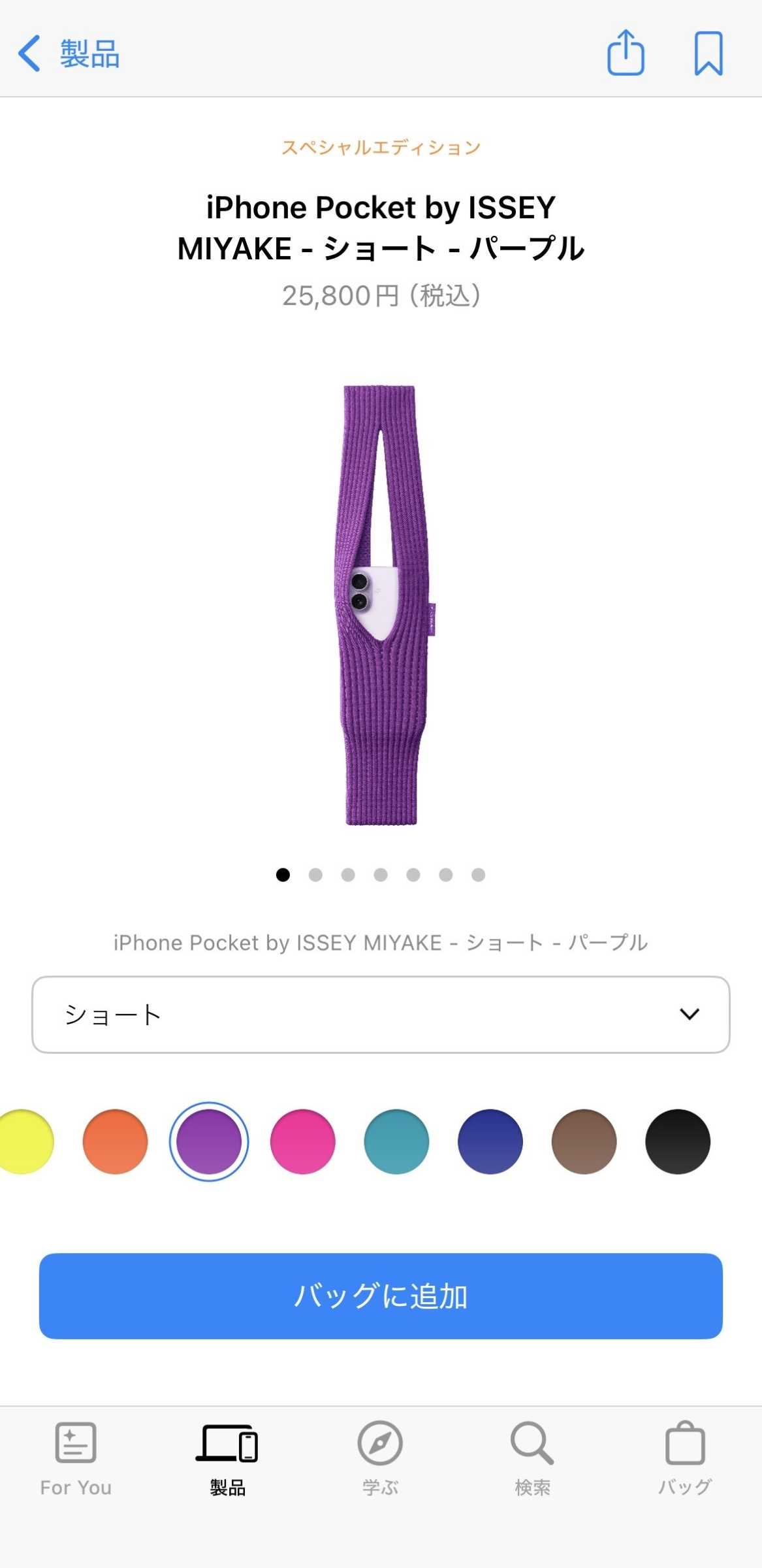Choose the black color swatch
Image resolution: width=762 pixels, height=1568 pixels.
coord(678,1141)
